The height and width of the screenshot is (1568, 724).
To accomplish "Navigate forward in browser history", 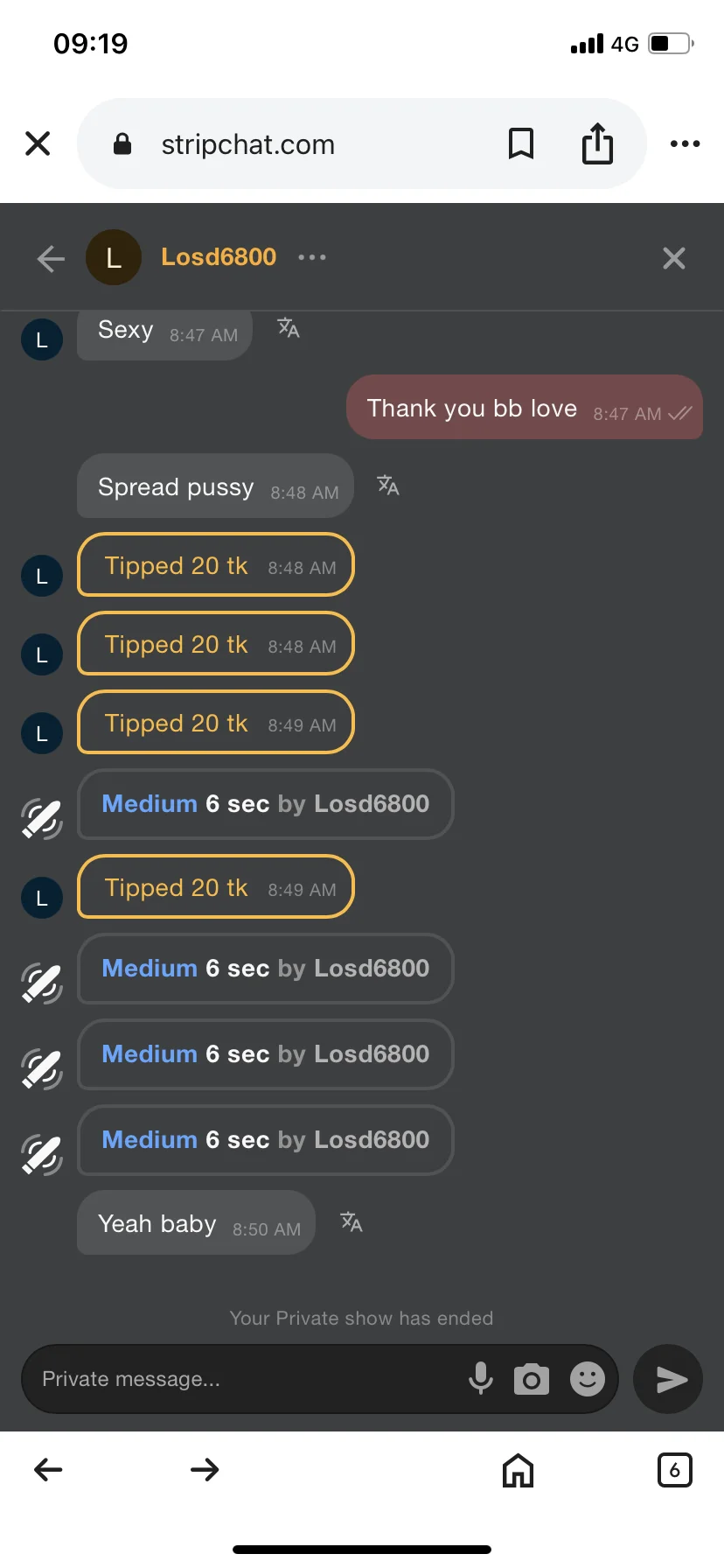I will point(205,1470).
